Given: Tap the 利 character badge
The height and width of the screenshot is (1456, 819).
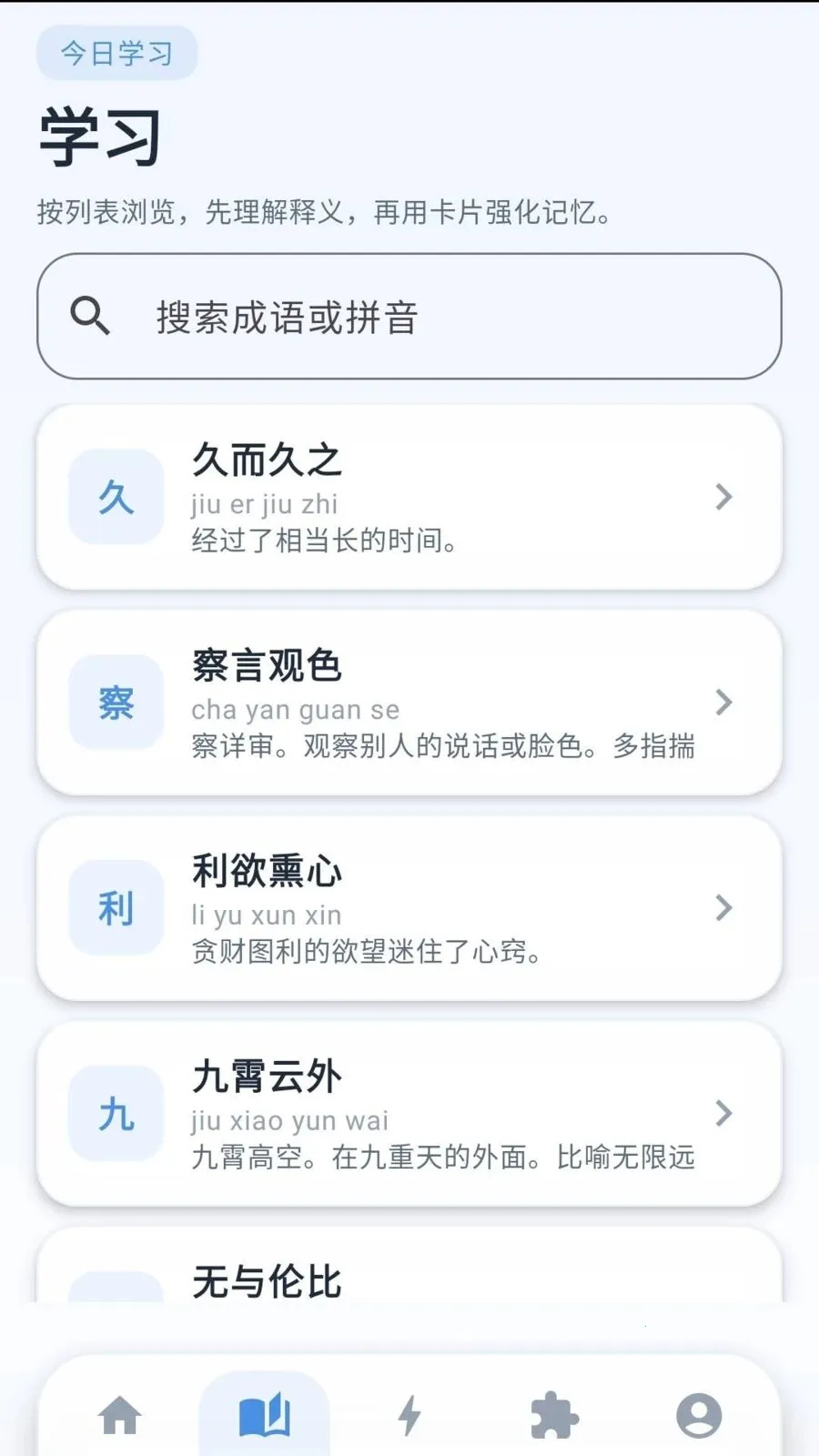Looking at the screenshot, I should tap(115, 909).
